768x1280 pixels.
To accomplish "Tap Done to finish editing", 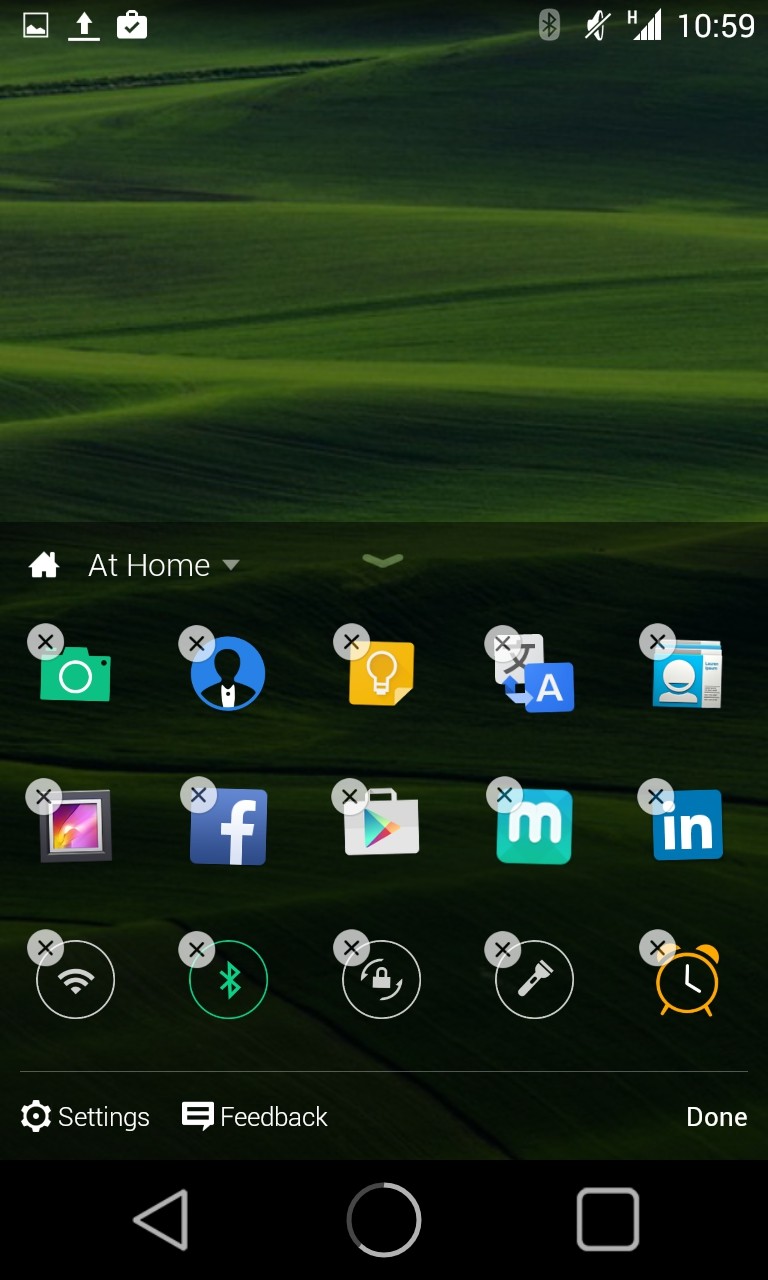I will click(716, 1117).
